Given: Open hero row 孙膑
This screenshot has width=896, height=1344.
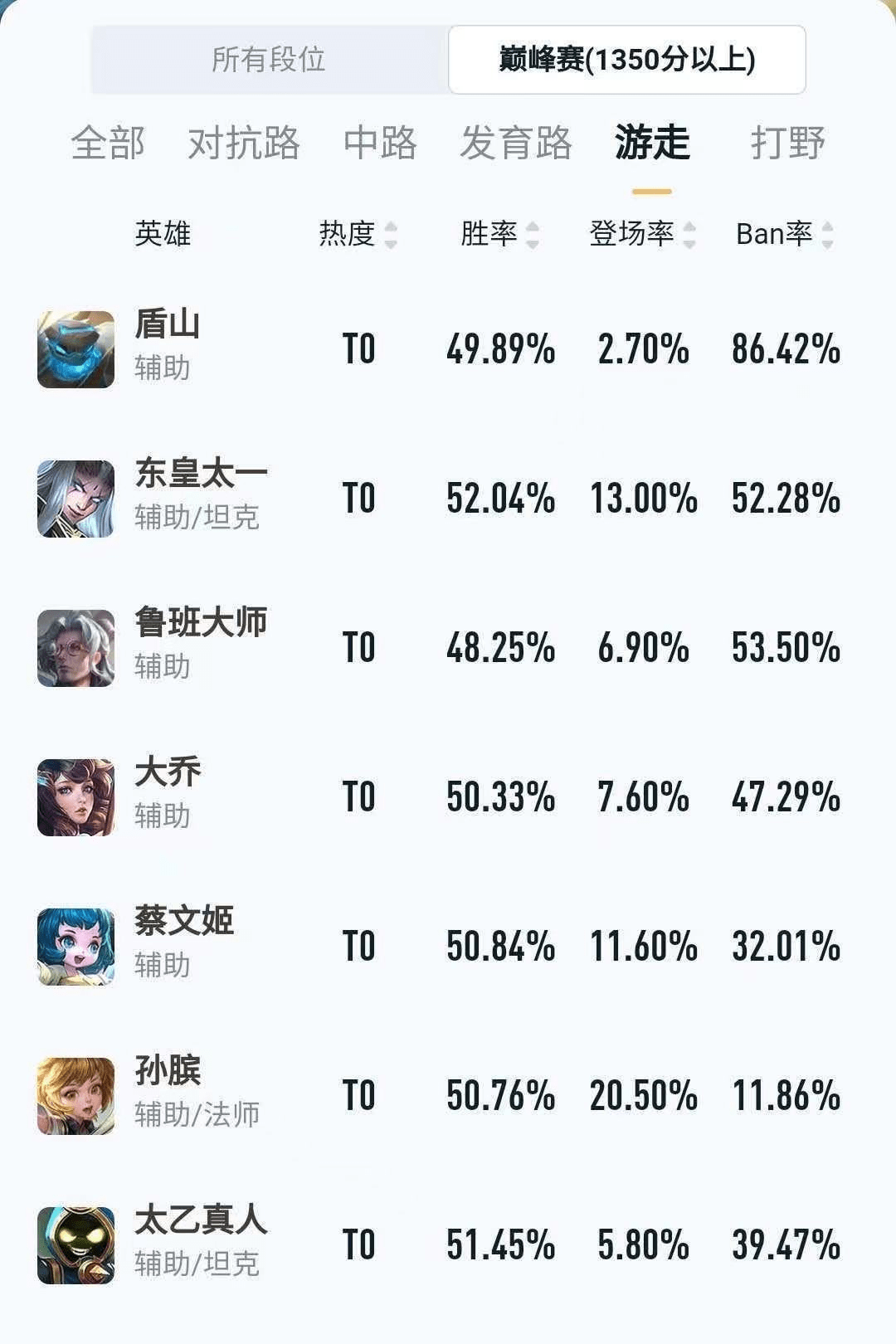Looking at the screenshot, I should [167, 1095].
